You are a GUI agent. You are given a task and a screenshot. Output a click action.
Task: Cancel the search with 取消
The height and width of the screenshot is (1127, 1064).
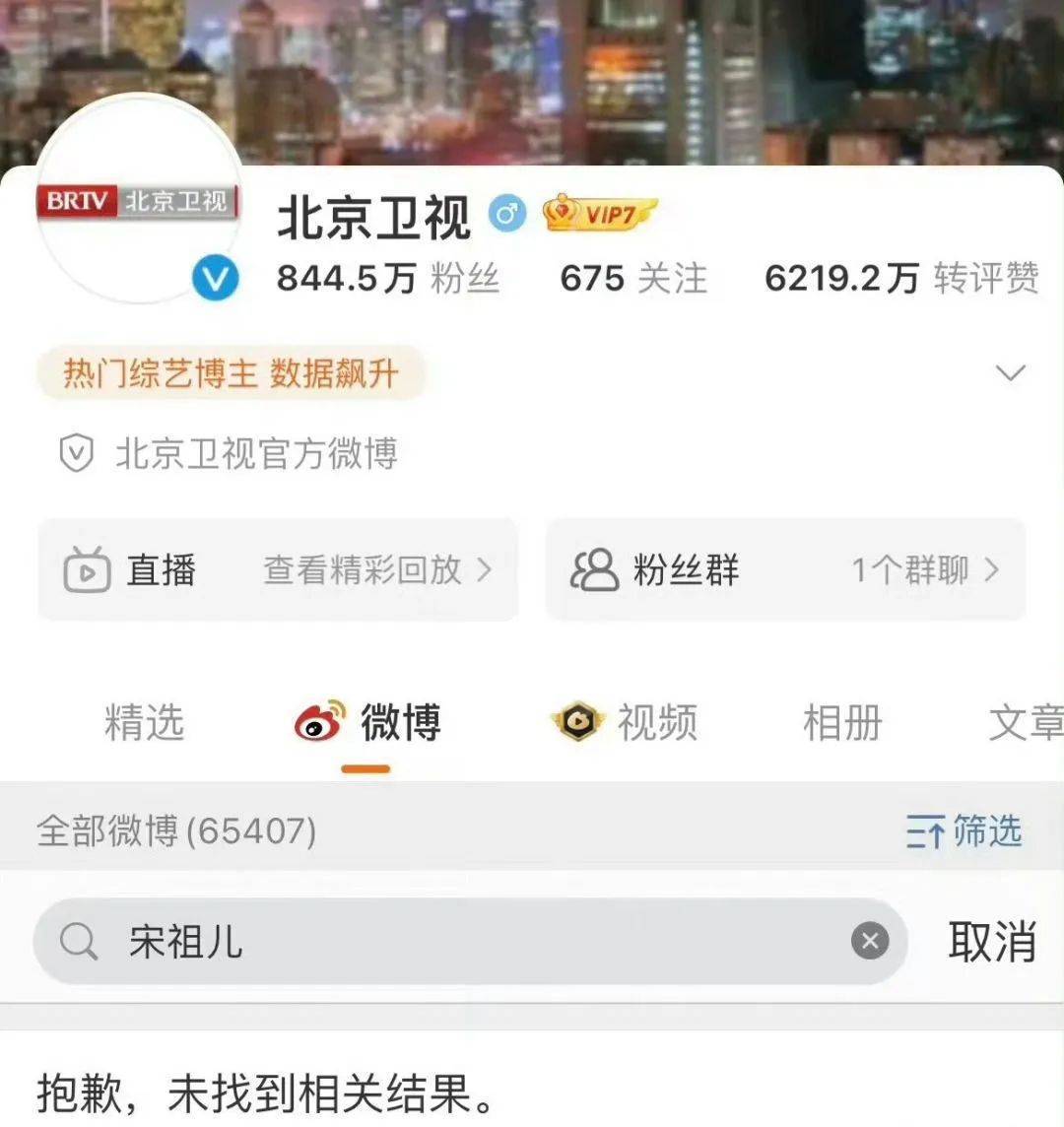pyautogui.click(x=991, y=942)
